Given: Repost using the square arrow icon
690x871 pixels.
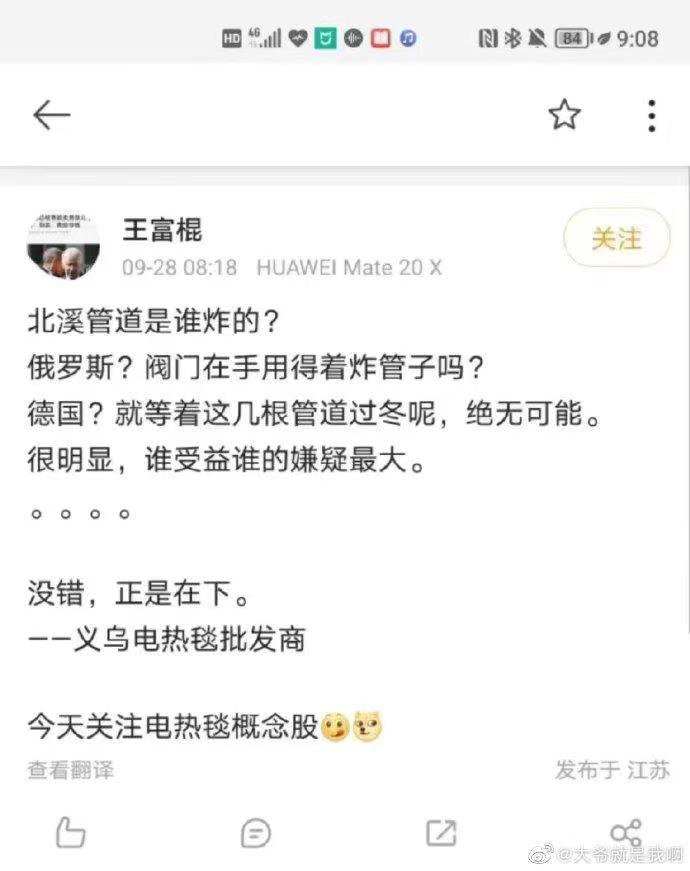Looking at the screenshot, I should [441, 832].
